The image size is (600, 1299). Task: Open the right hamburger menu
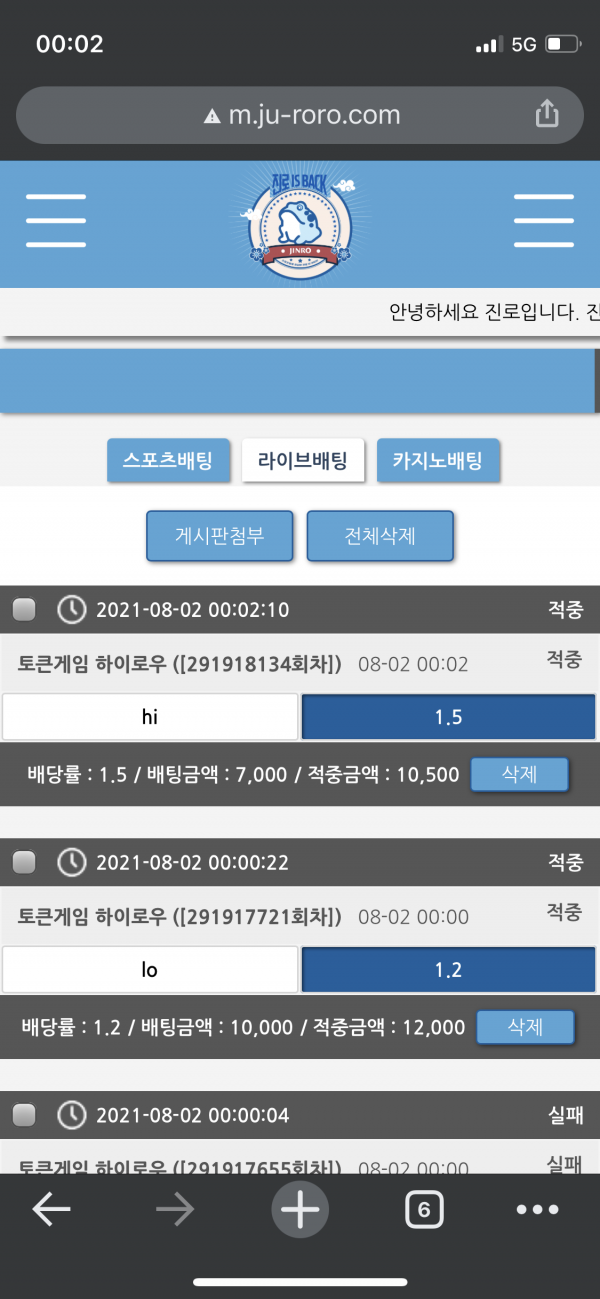(x=543, y=220)
